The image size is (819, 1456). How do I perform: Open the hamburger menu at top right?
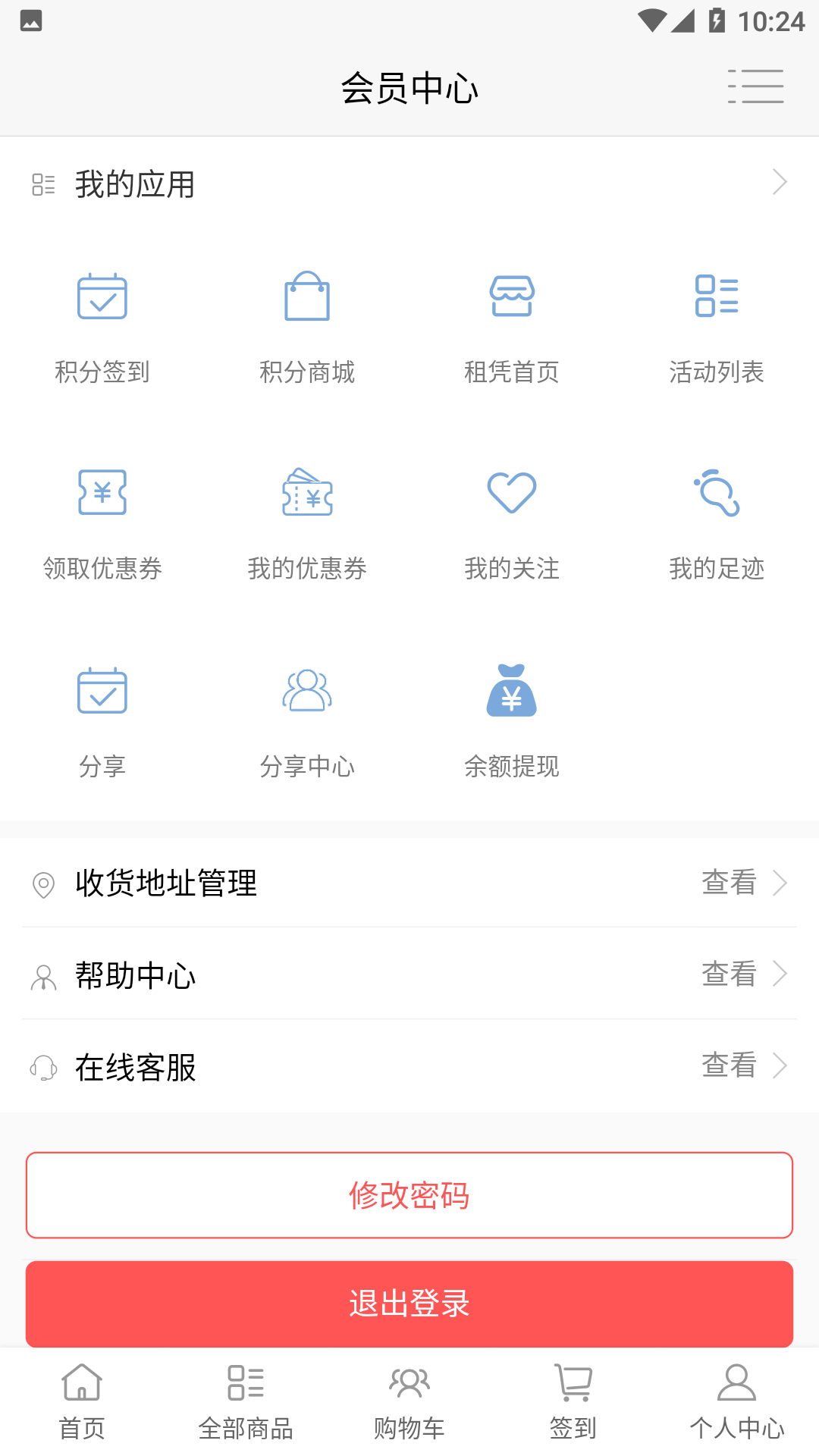click(756, 86)
